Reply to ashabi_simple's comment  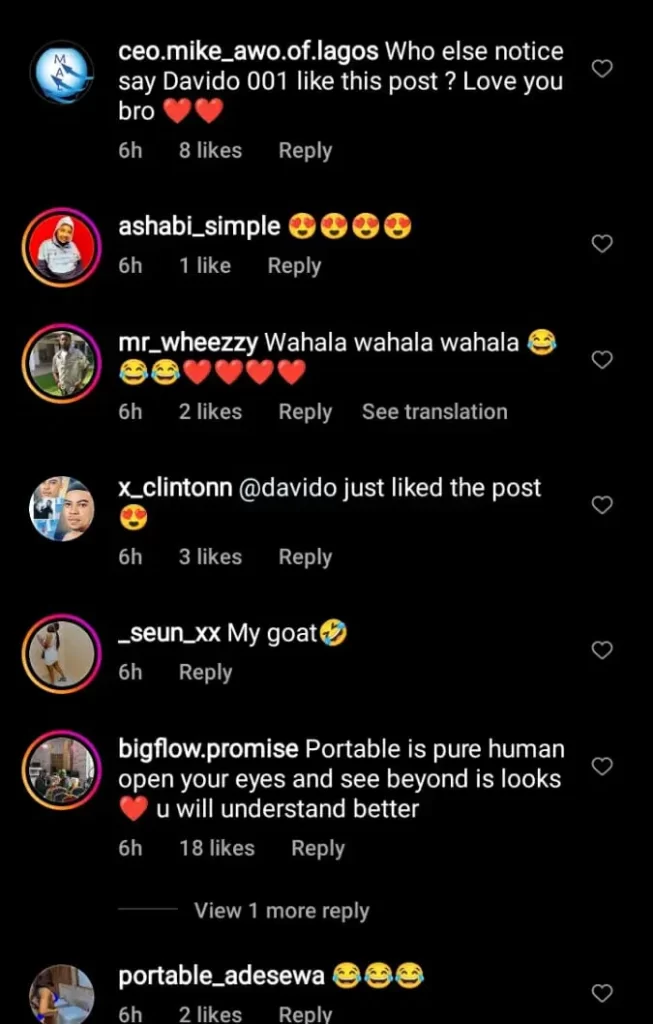[x=294, y=266]
